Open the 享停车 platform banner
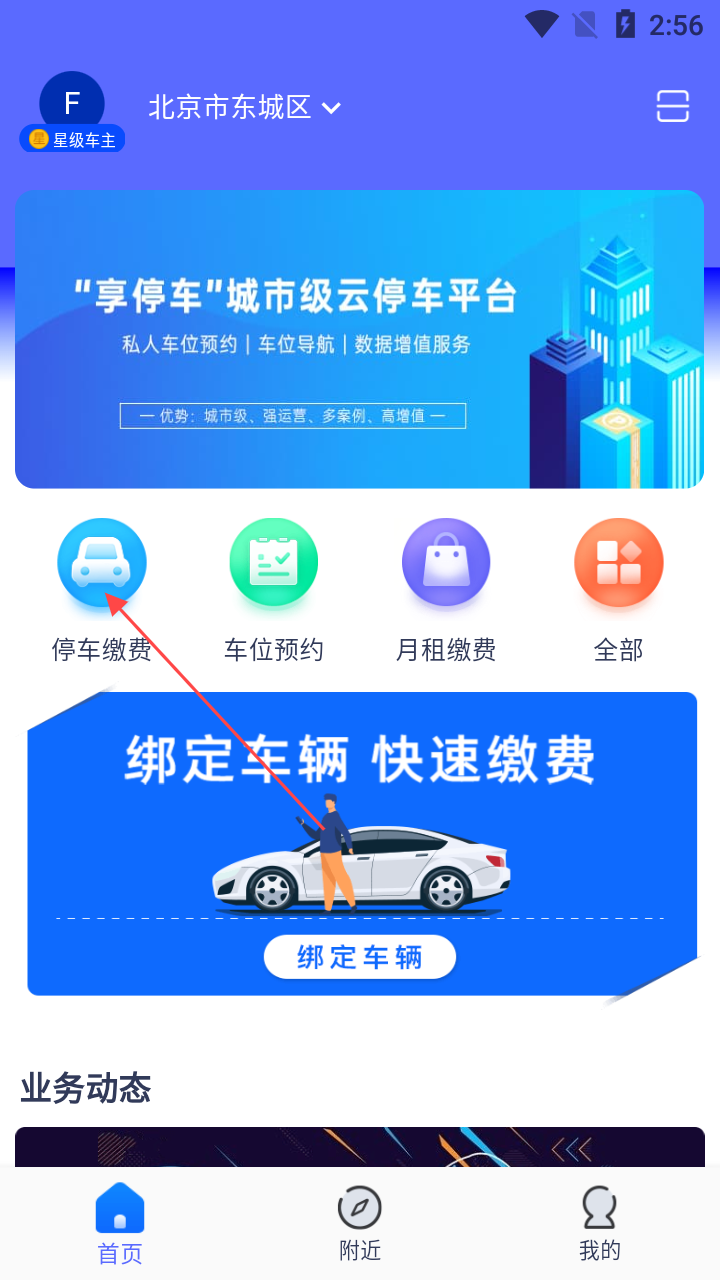Image resolution: width=720 pixels, height=1280 pixels. (x=360, y=340)
